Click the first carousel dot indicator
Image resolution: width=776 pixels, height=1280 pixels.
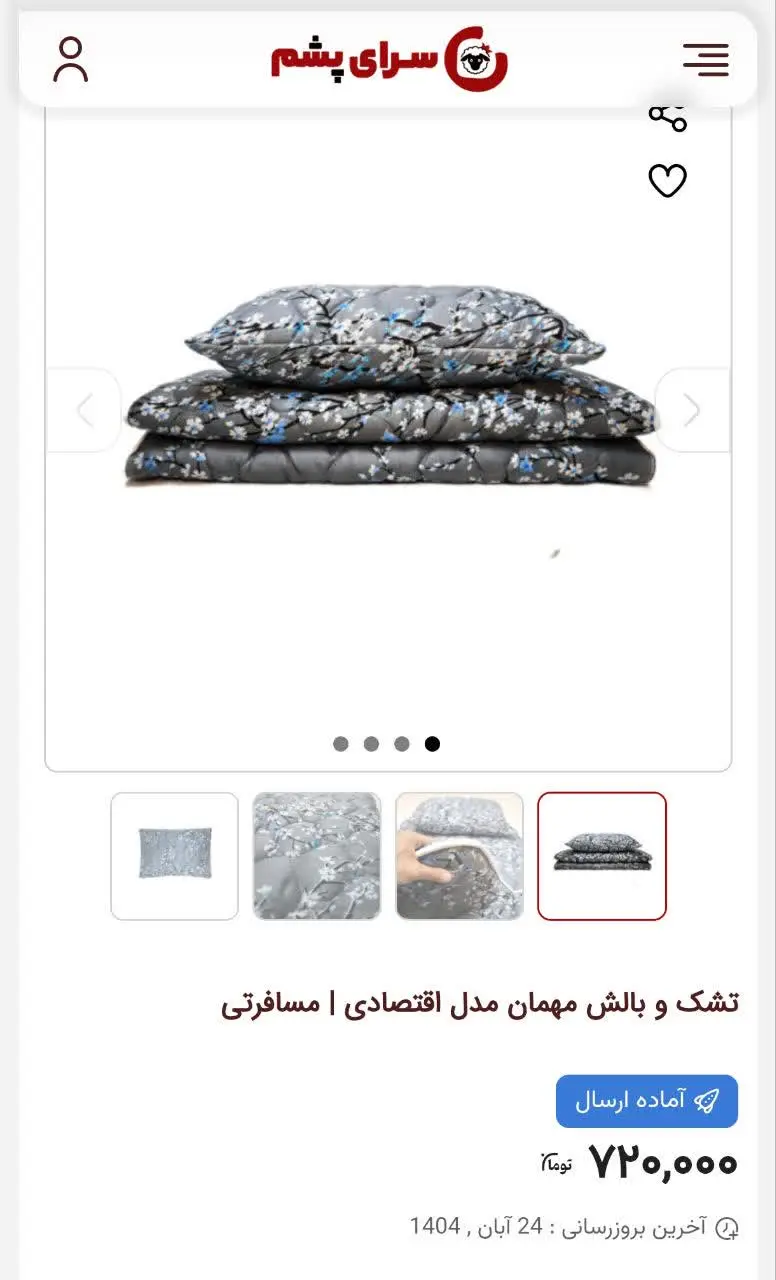340,743
